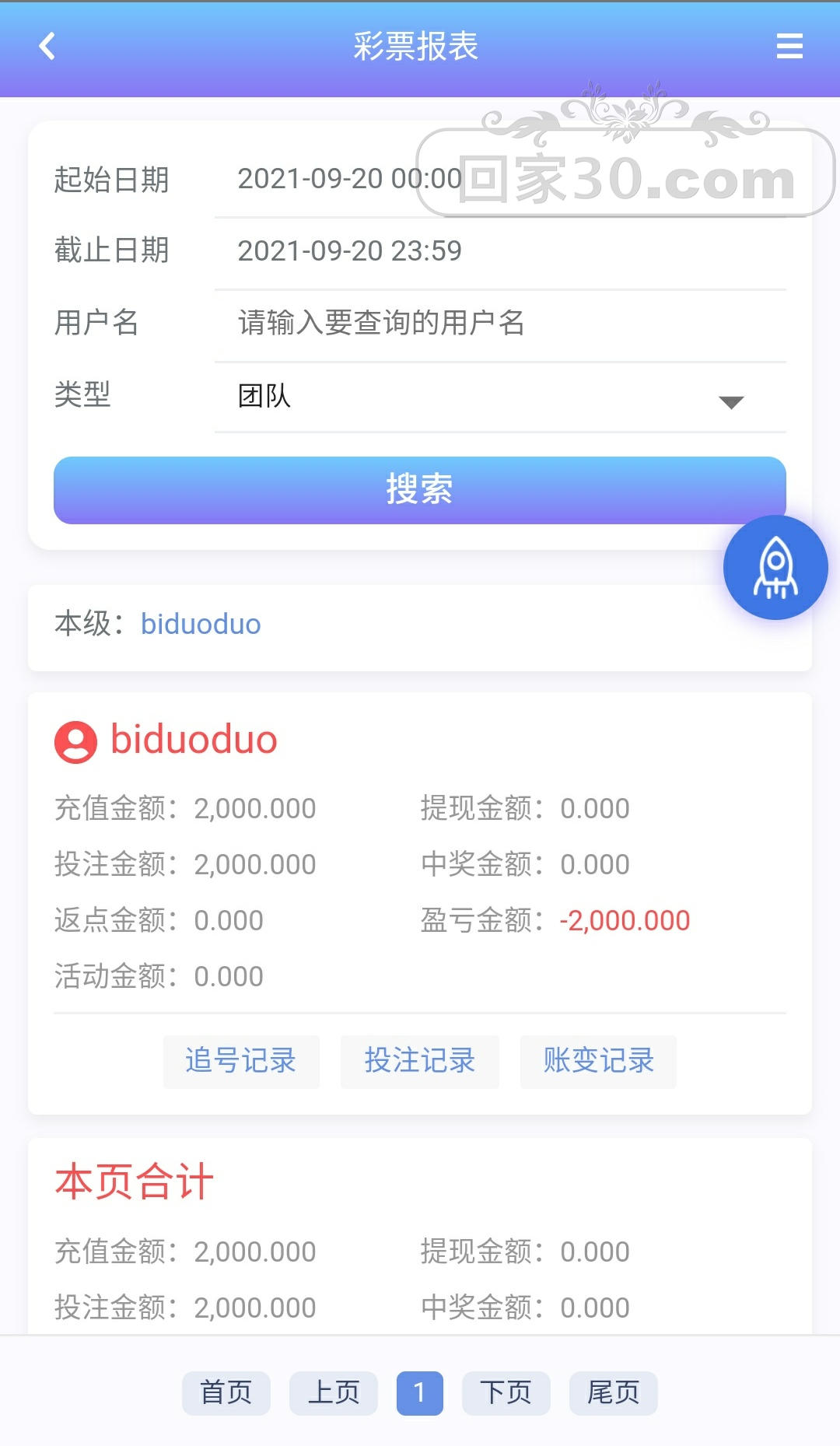The height and width of the screenshot is (1446, 840).
Task: View 投注记录 betting records
Action: coord(420,1061)
